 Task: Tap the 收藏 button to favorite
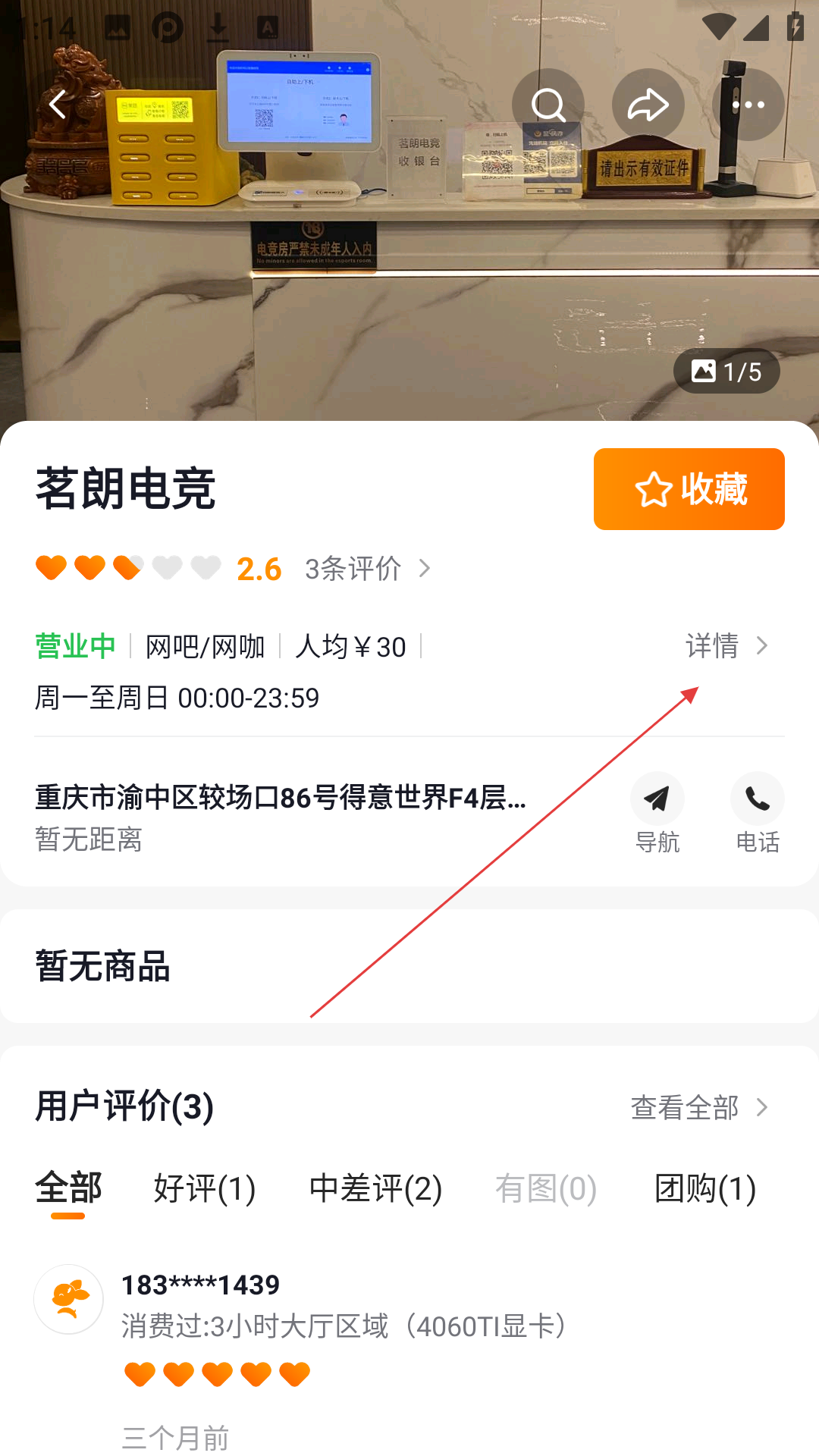[x=689, y=489]
